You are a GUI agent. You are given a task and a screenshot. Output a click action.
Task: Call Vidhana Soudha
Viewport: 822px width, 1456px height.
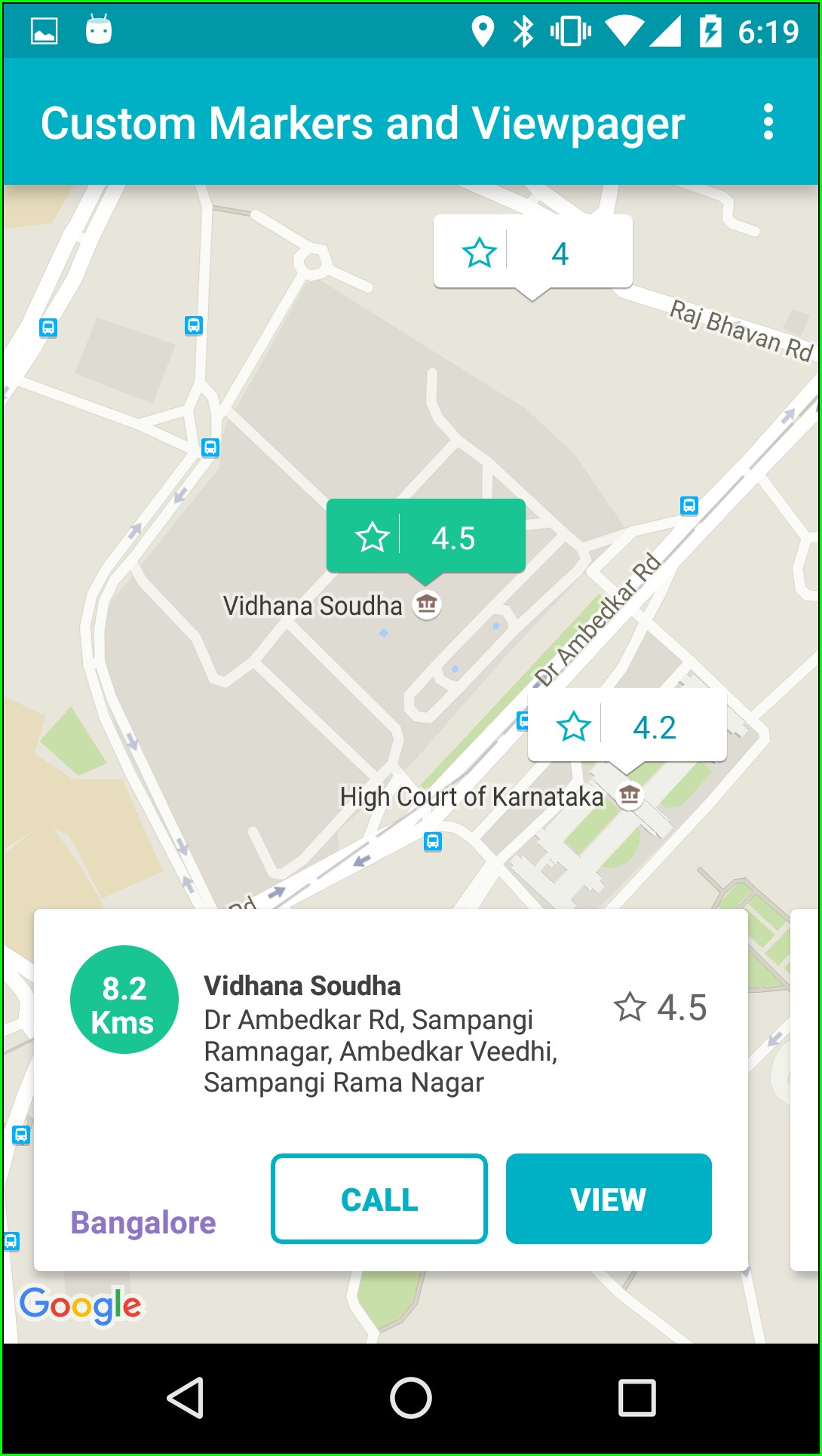click(x=379, y=1199)
